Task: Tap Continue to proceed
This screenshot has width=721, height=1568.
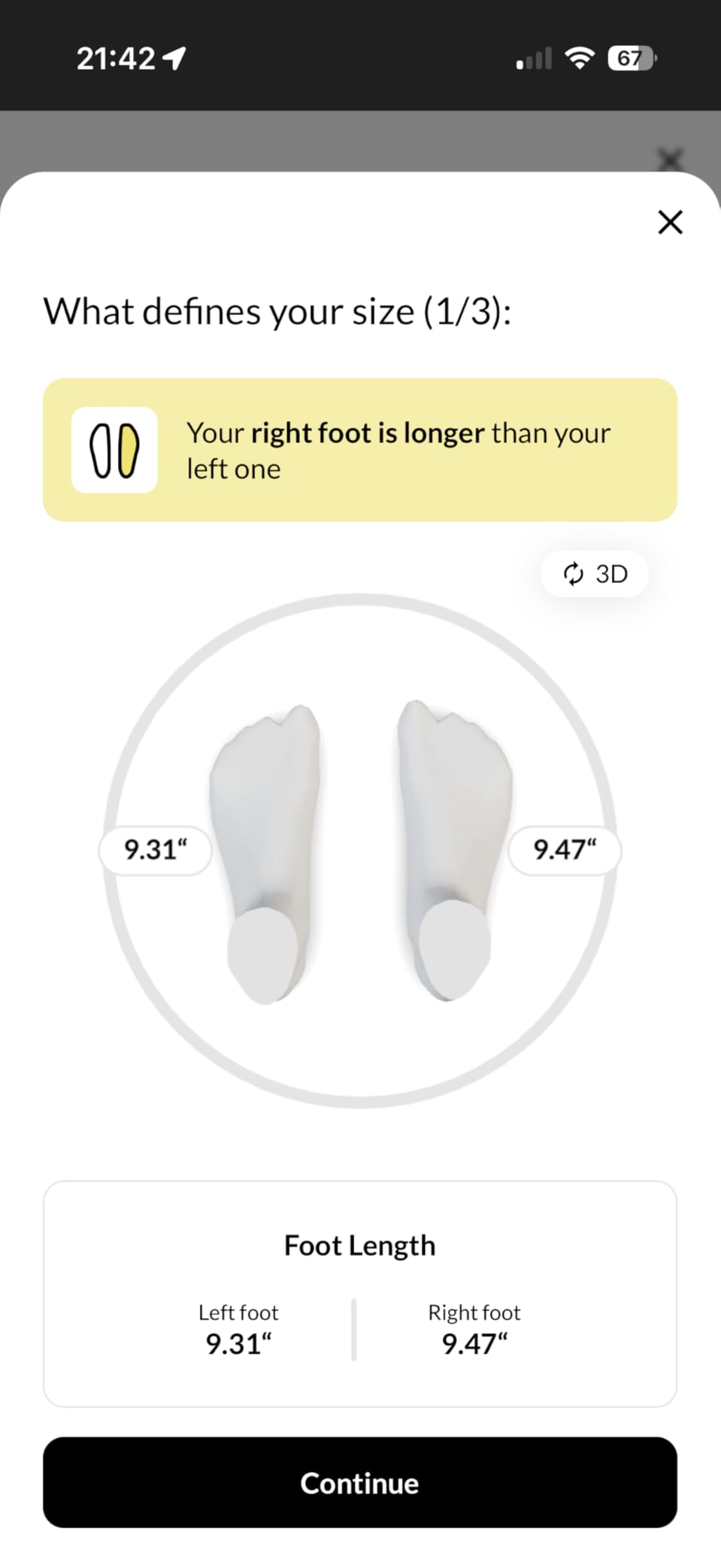Action: click(360, 1482)
